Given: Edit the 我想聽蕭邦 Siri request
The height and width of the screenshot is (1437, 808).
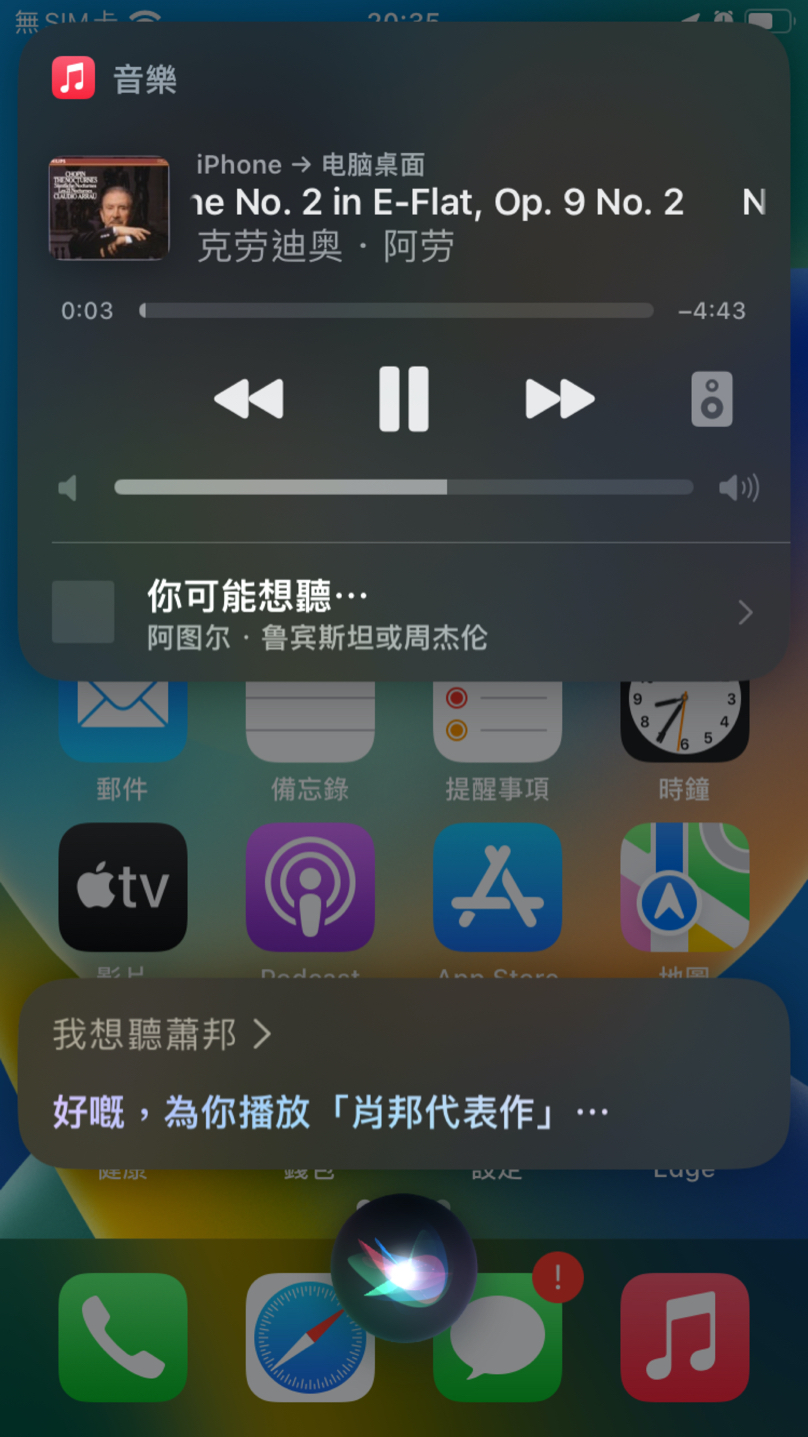Looking at the screenshot, I should [x=162, y=1034].
